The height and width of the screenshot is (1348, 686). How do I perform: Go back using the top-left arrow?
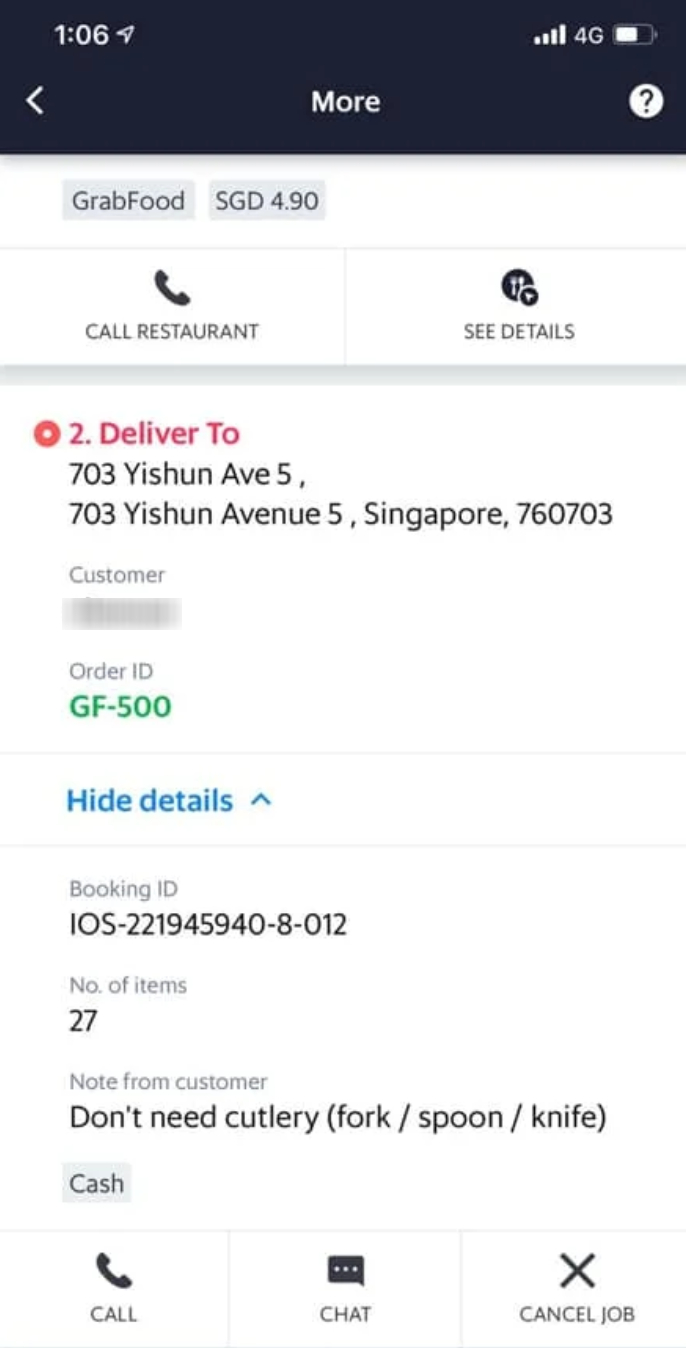click(35, 100)
